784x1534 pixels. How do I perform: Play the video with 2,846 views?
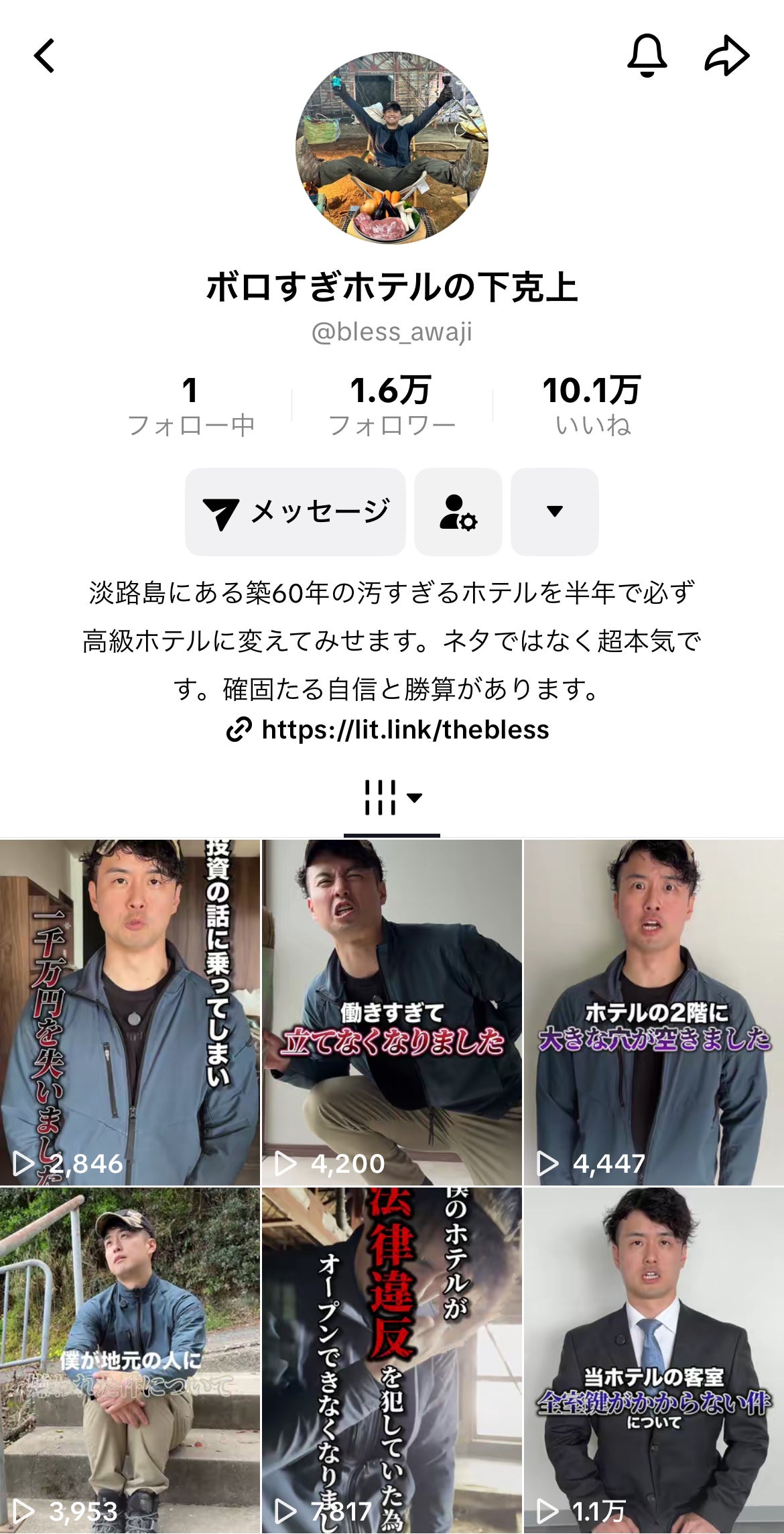coord(129,1012)
